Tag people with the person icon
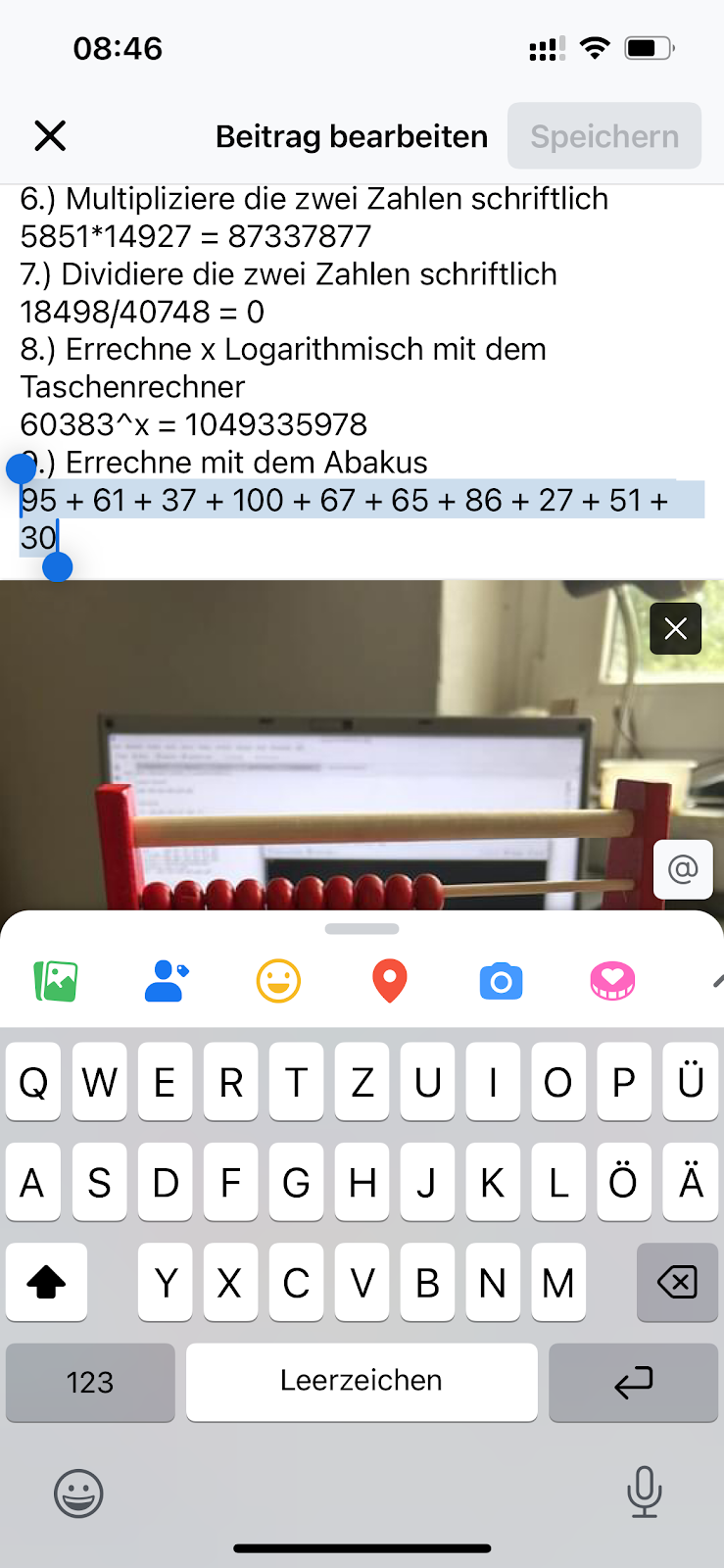 tap(167, 981)
